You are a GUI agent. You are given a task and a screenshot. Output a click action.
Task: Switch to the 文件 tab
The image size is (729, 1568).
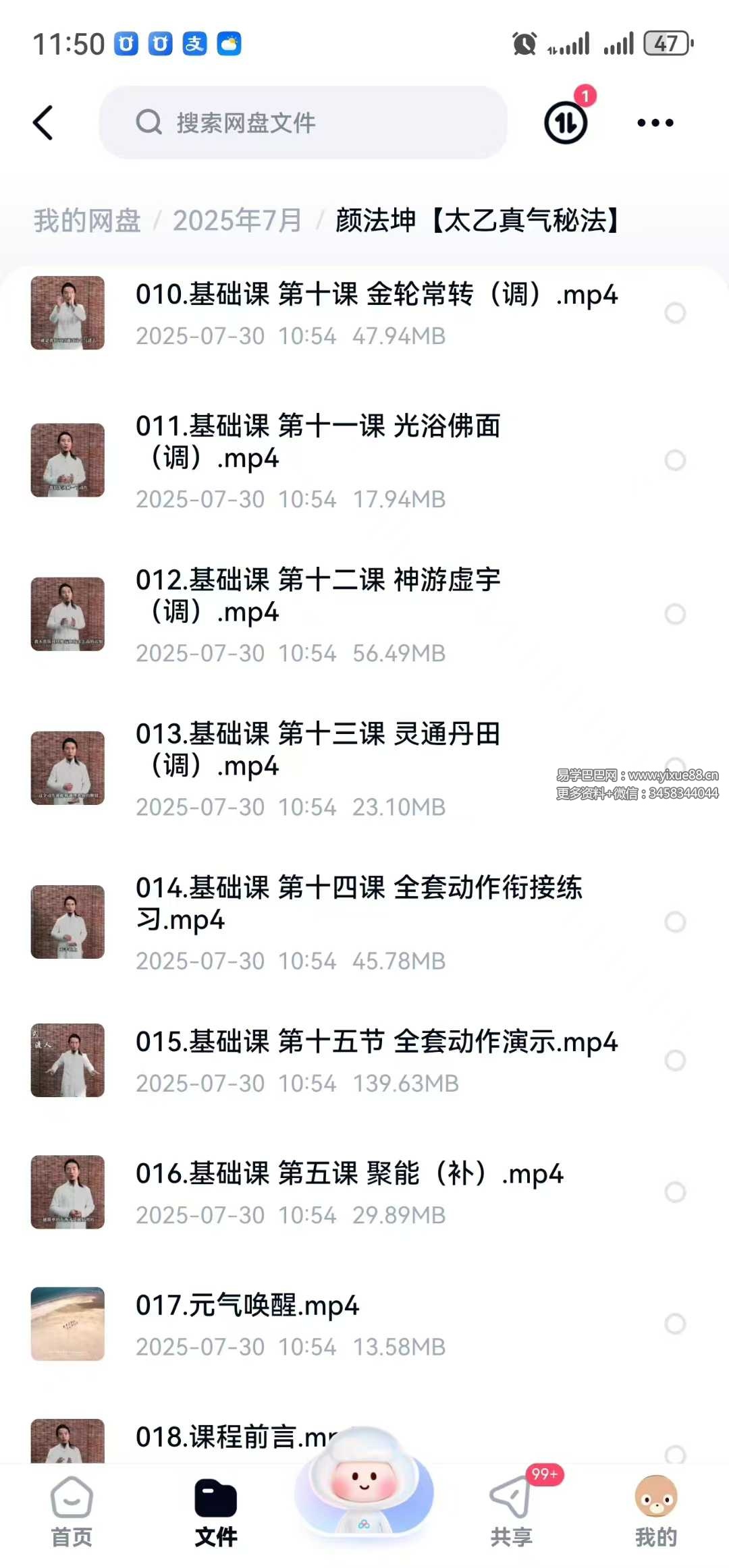coord(216,1511)
